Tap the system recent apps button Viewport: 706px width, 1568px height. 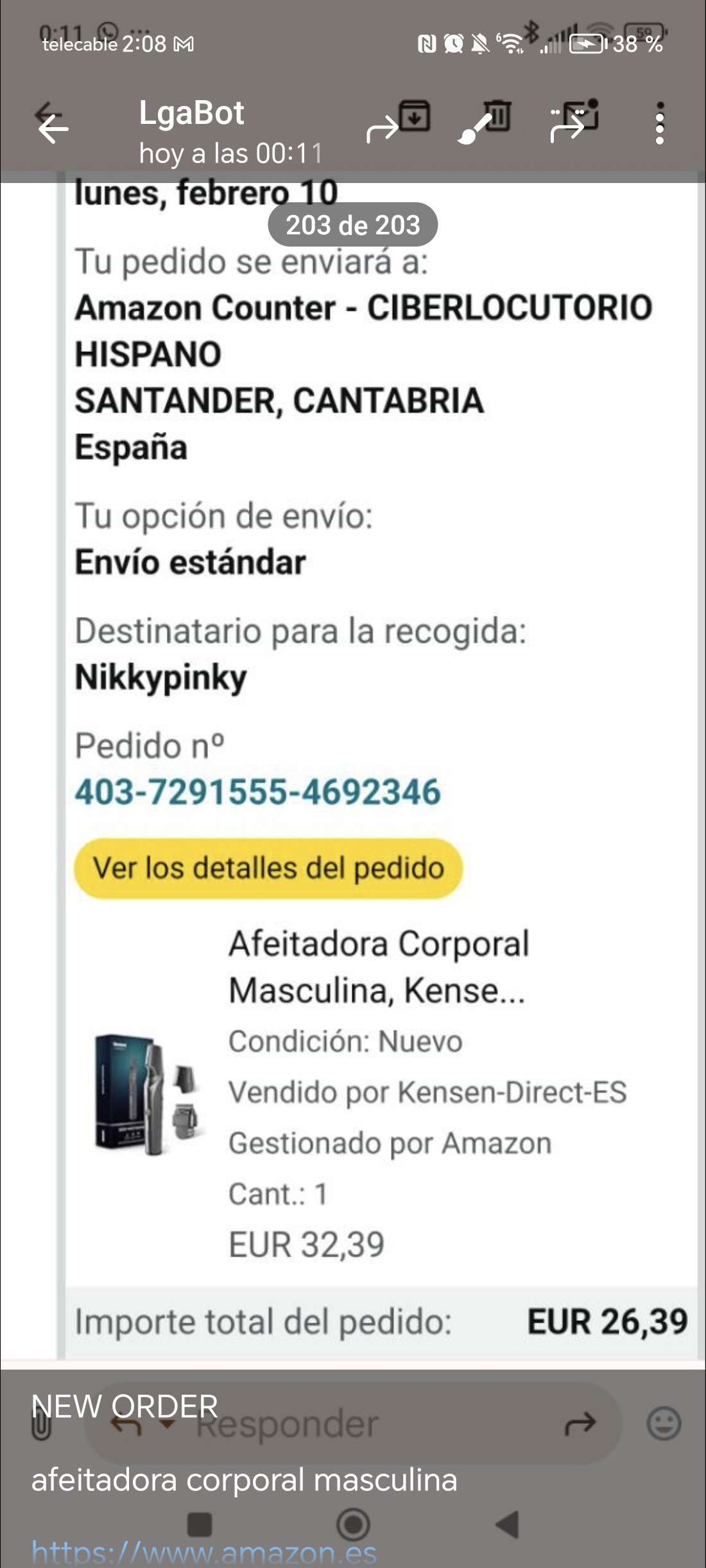coord(200,1524)
